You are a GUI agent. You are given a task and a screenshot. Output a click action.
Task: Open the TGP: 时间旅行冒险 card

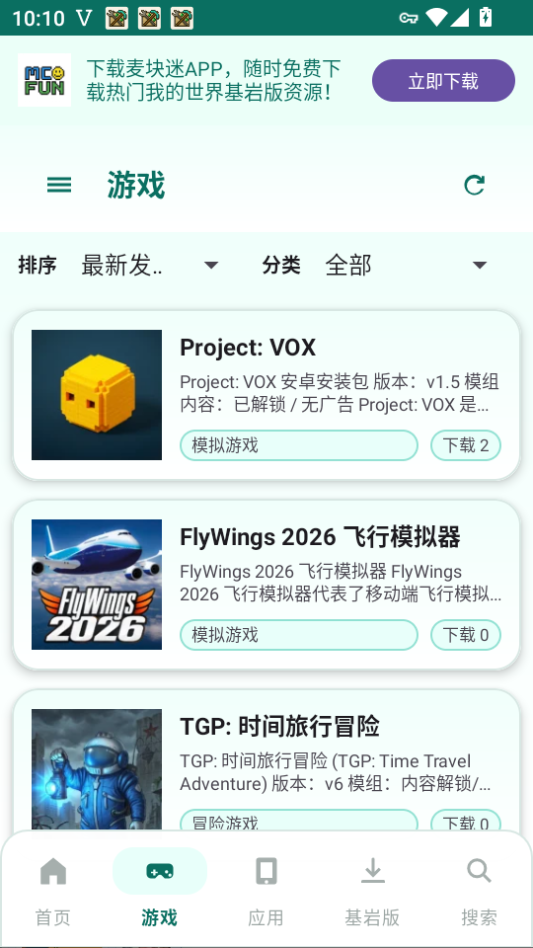point(266,761)
